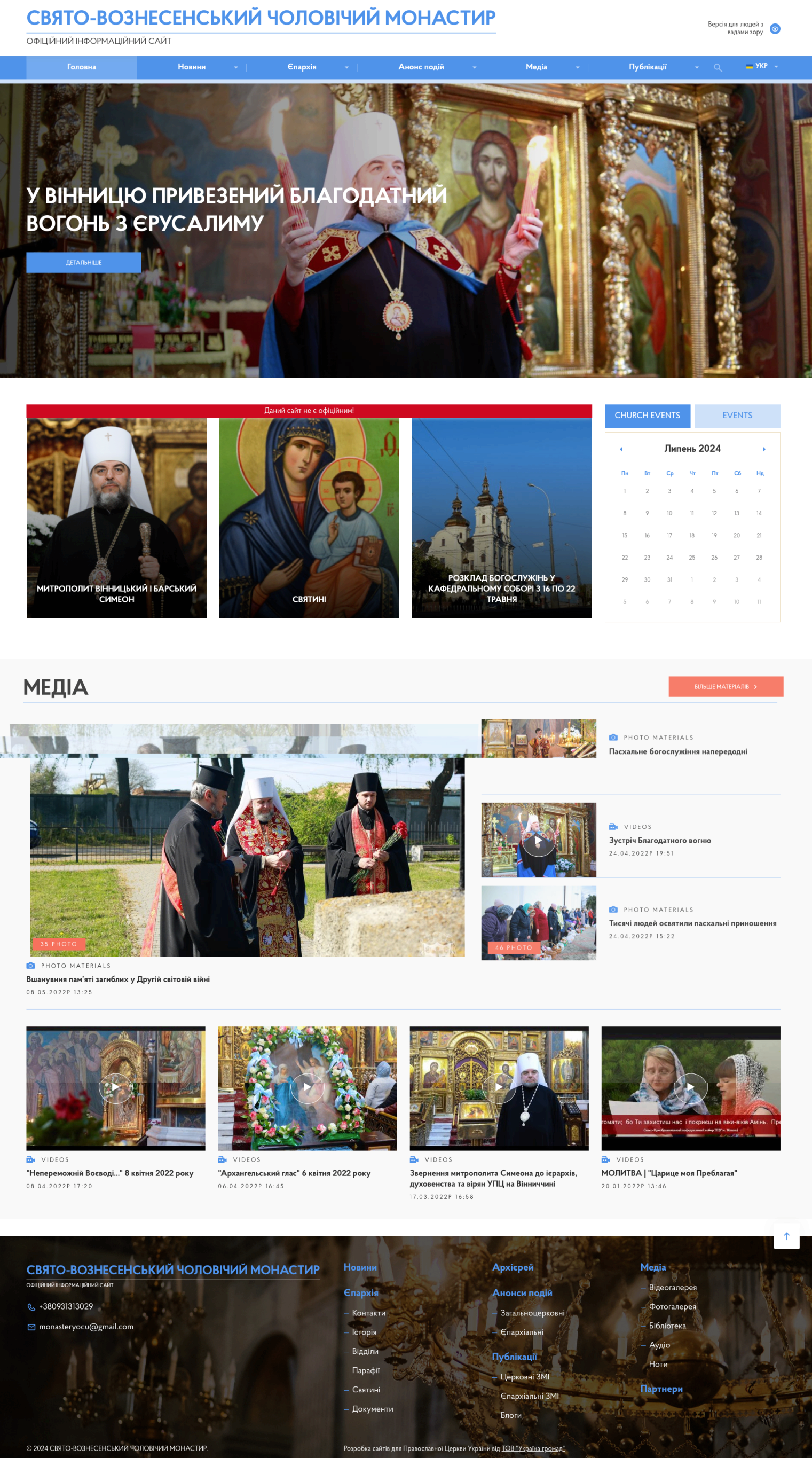Open the Відеогалерея footer link
The width and height of the screenshot is (812, 1458).
672,1287
